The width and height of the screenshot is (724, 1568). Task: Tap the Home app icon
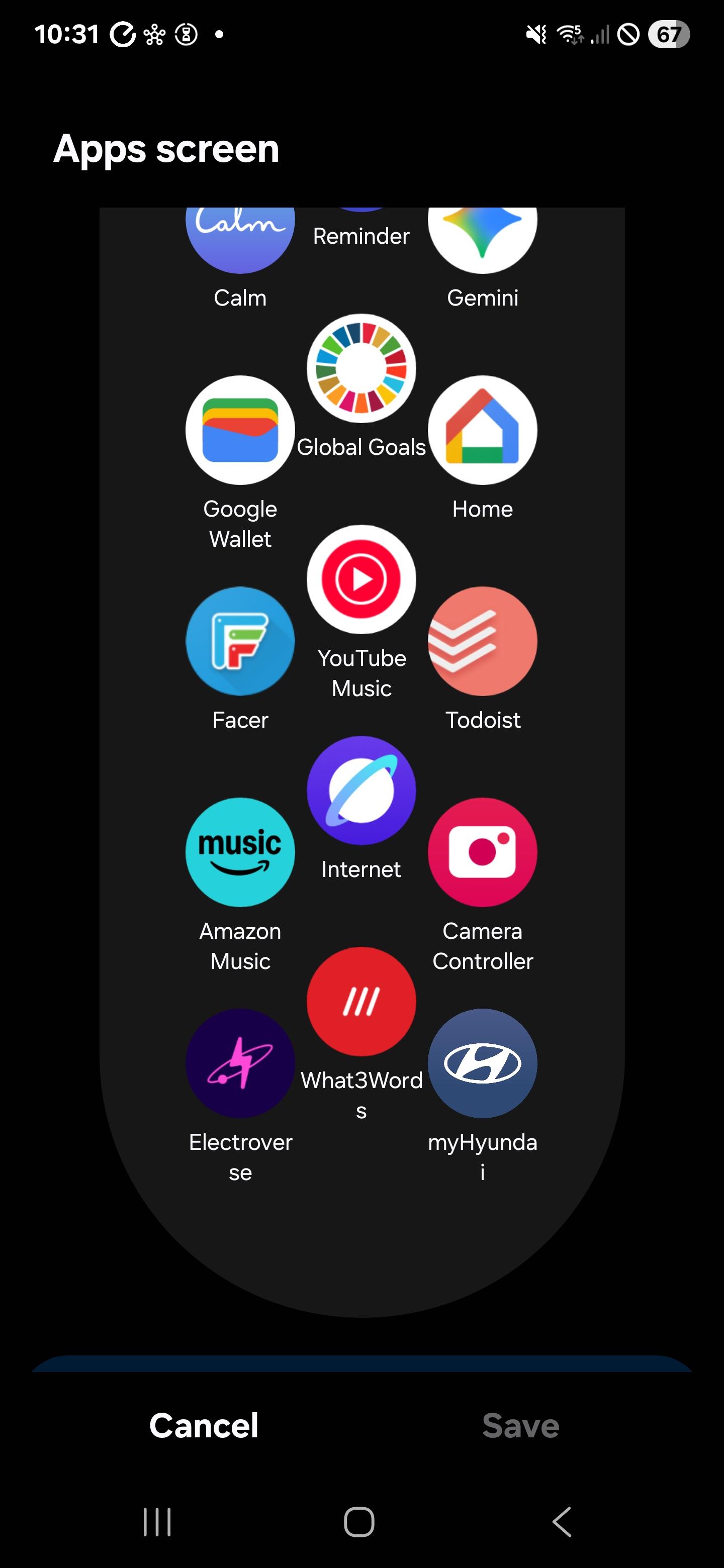482,430
